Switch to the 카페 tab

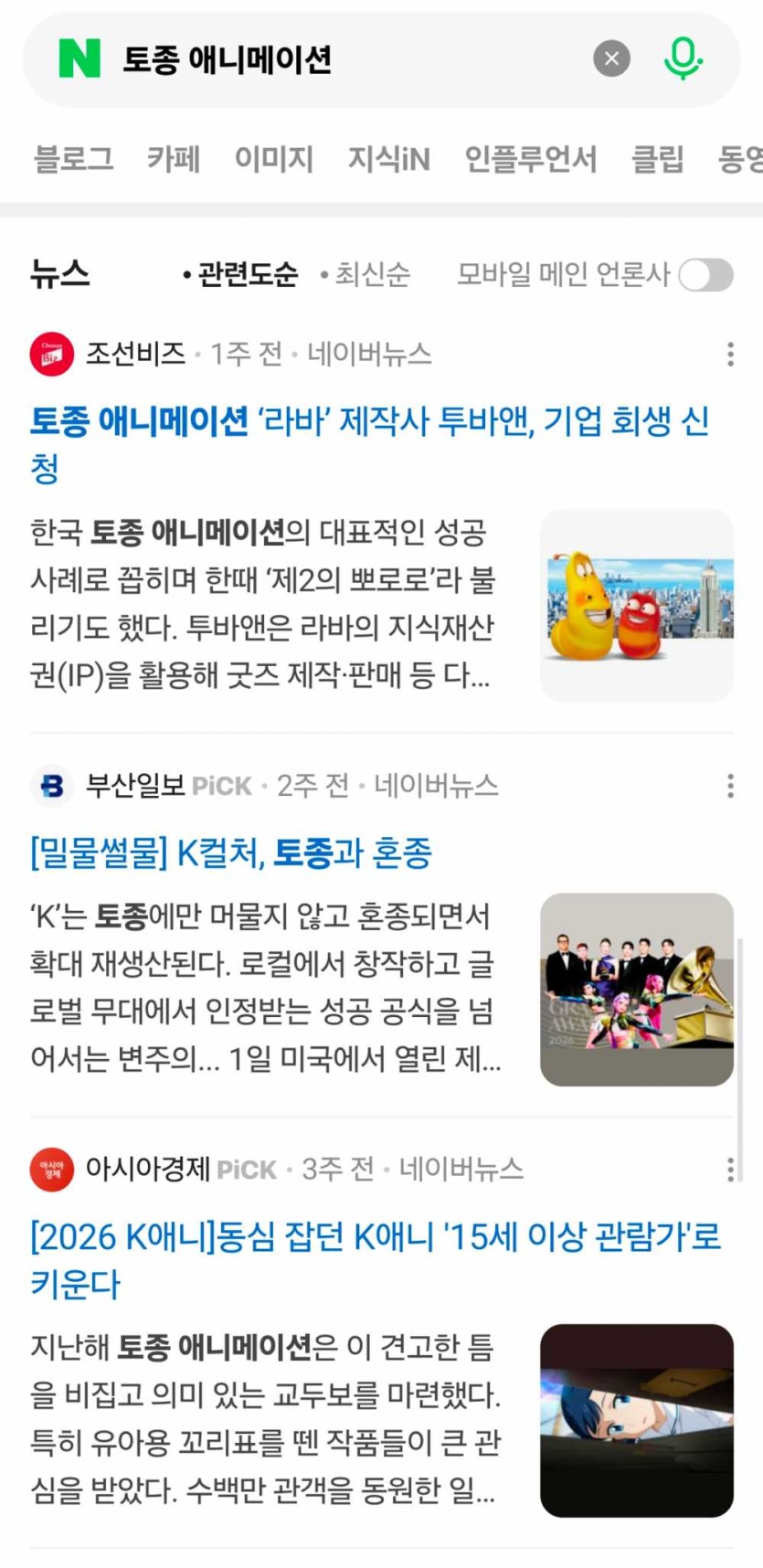pyautogui.click(x=174, y=159)
